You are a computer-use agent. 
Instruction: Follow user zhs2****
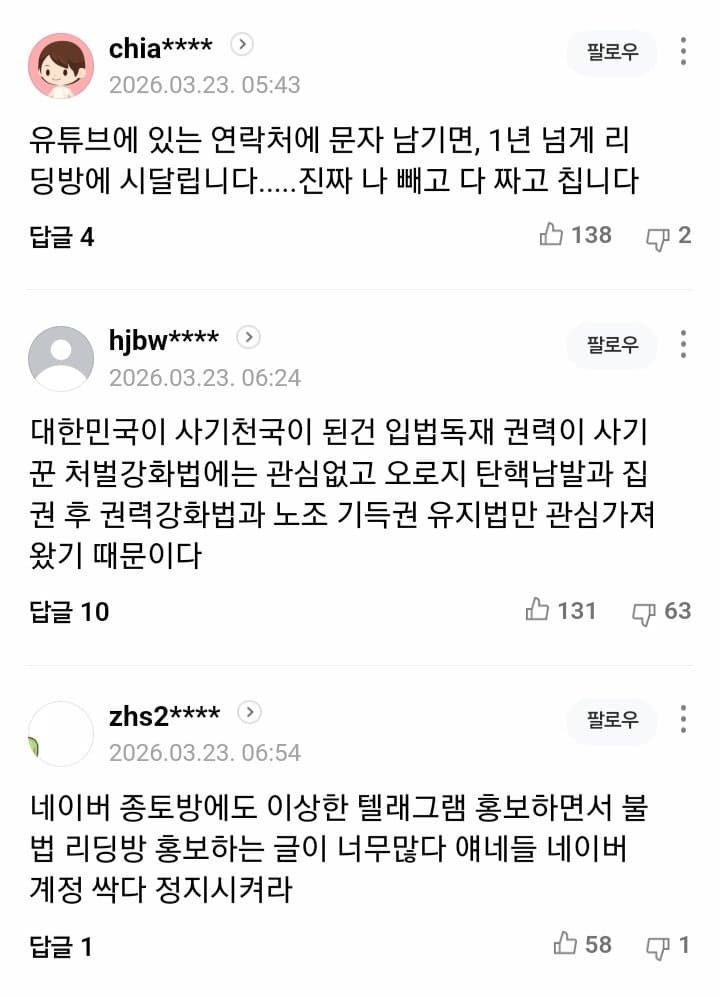tap(612, 720)
